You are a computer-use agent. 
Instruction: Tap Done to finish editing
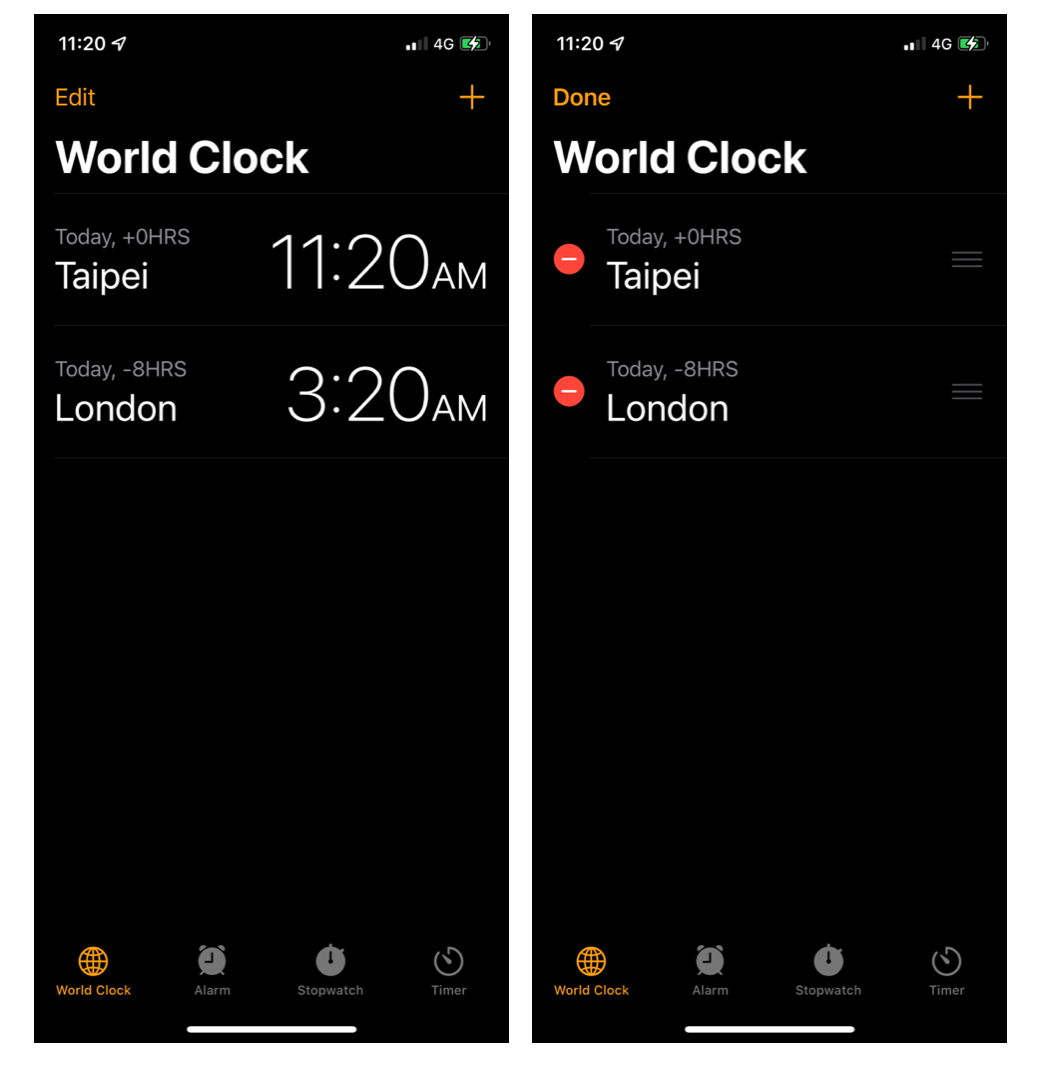(581, 97)
